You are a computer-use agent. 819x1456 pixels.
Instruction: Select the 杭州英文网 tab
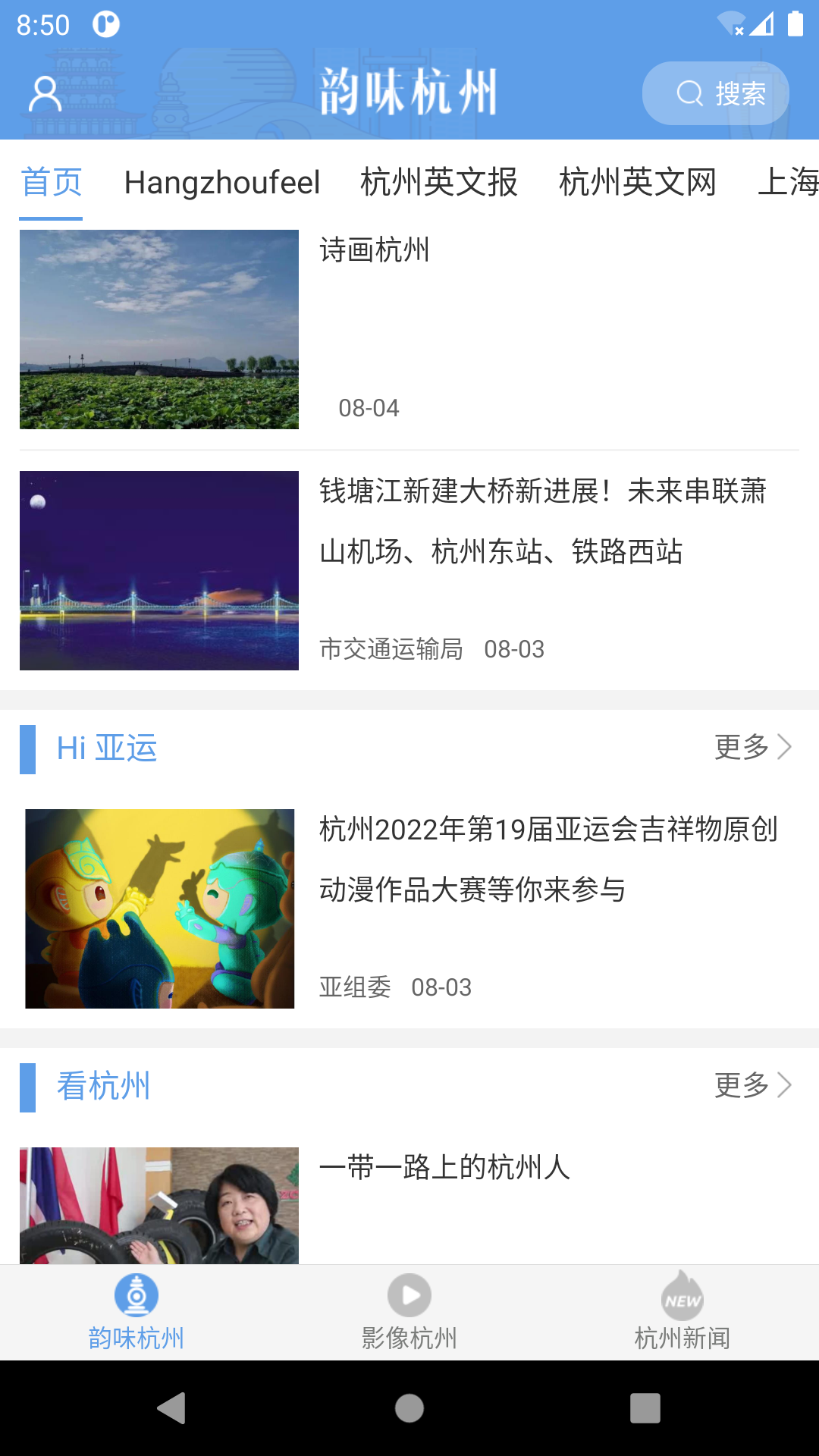coord(638,183)
